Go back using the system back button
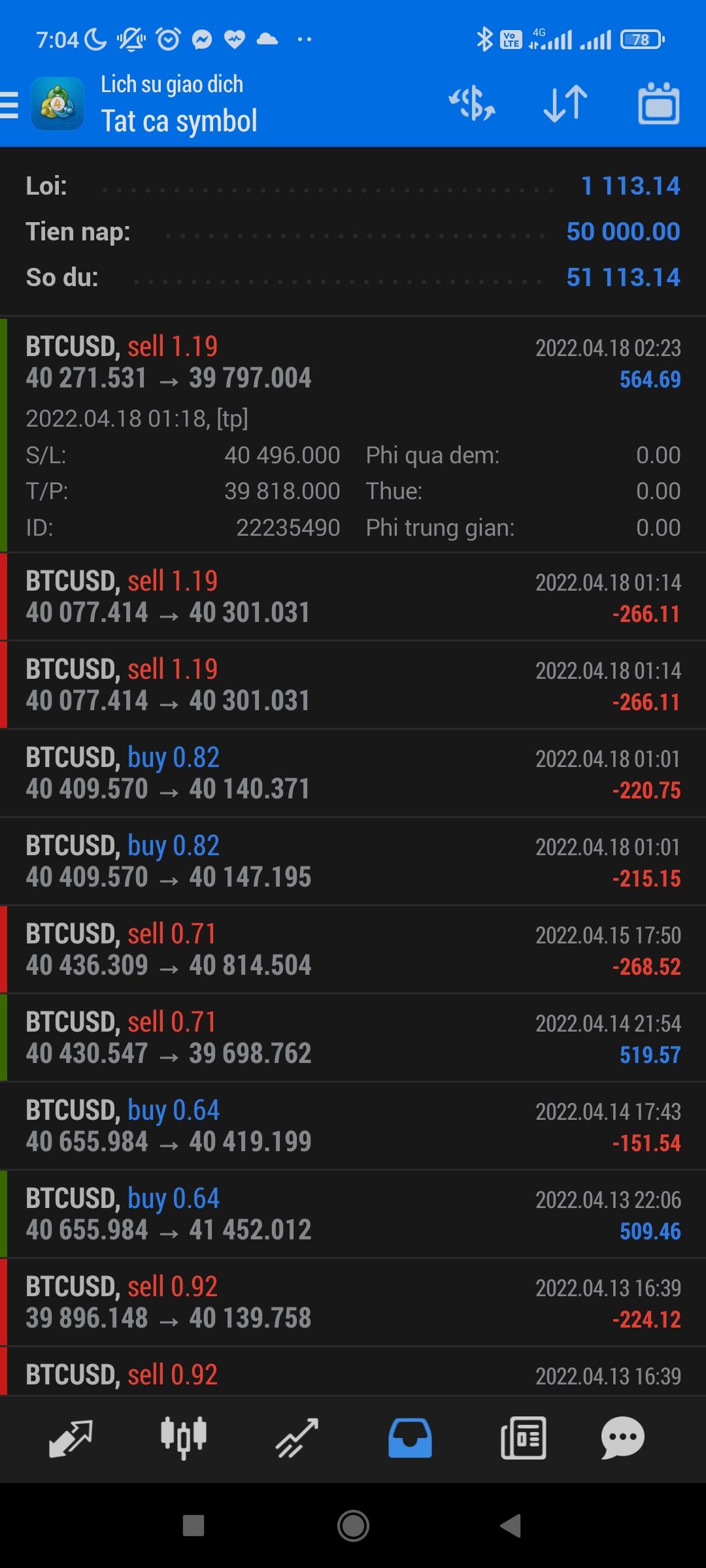The image size is (706, 1568). [511, 1526]
